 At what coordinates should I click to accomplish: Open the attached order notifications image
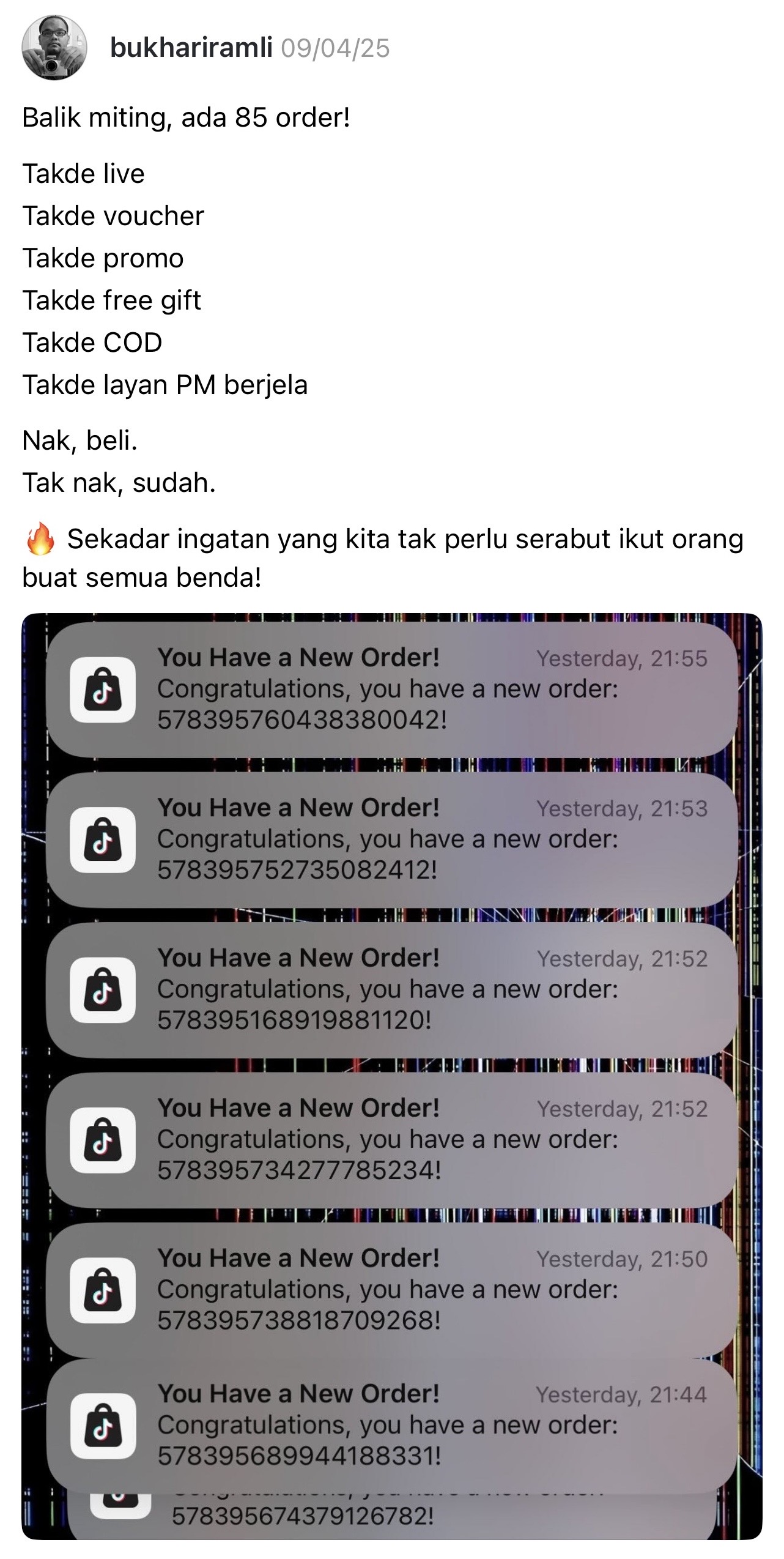coord(391,1076)
